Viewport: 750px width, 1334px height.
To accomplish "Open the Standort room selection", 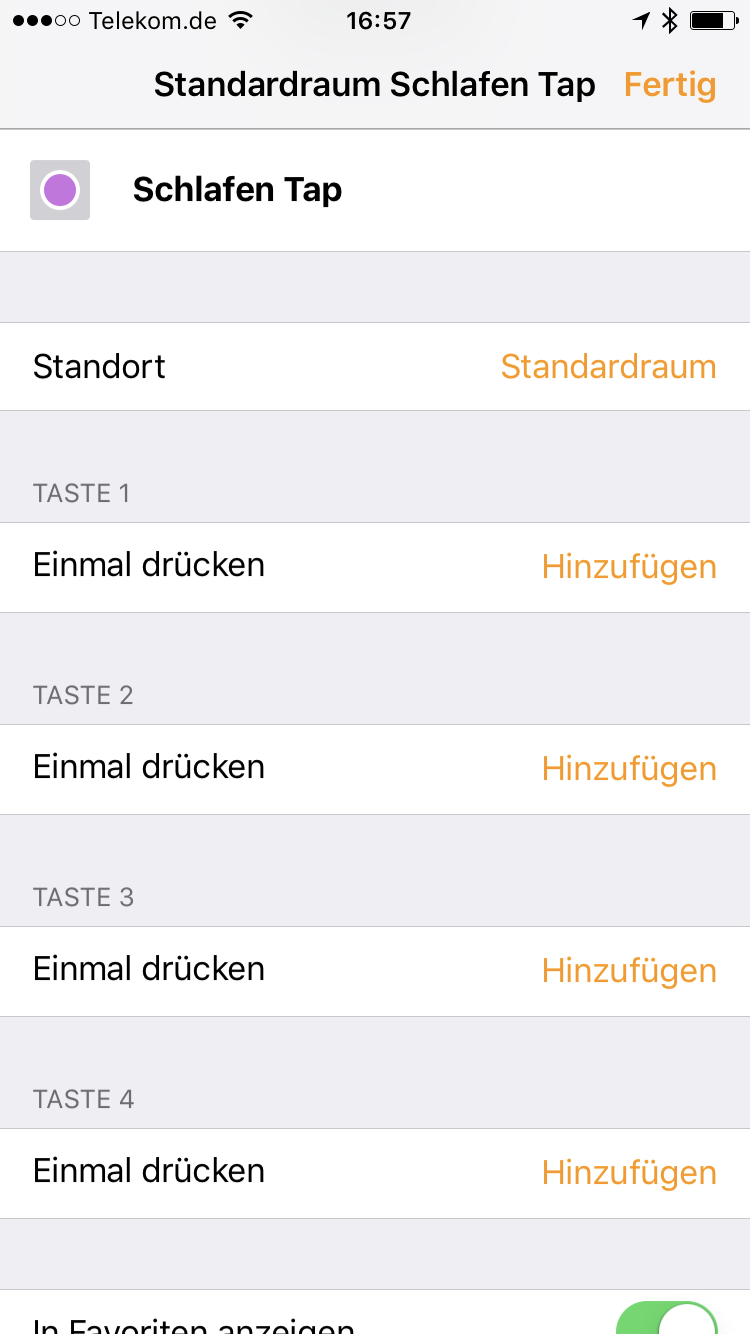I will 607,367.
